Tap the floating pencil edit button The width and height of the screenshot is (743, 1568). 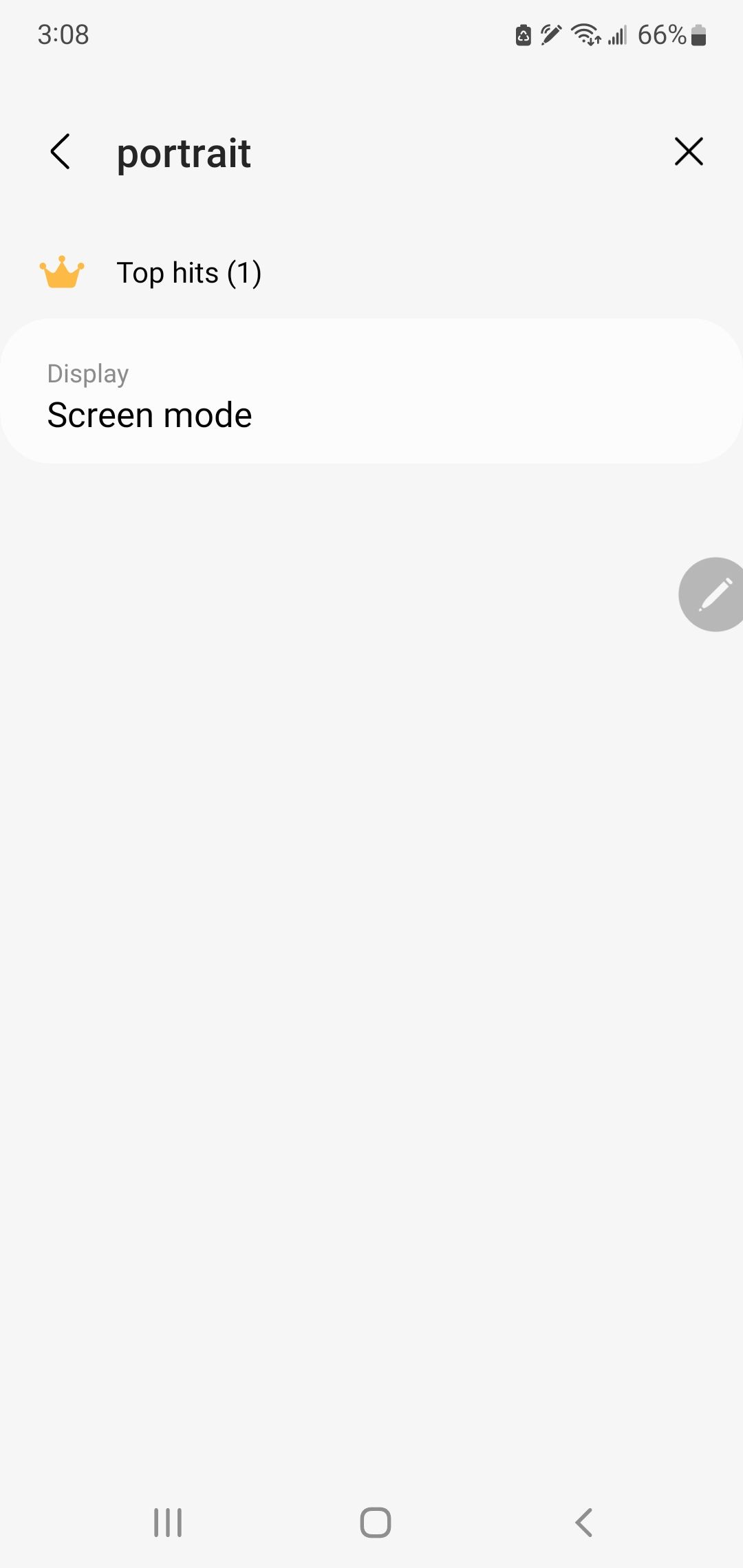713,594
